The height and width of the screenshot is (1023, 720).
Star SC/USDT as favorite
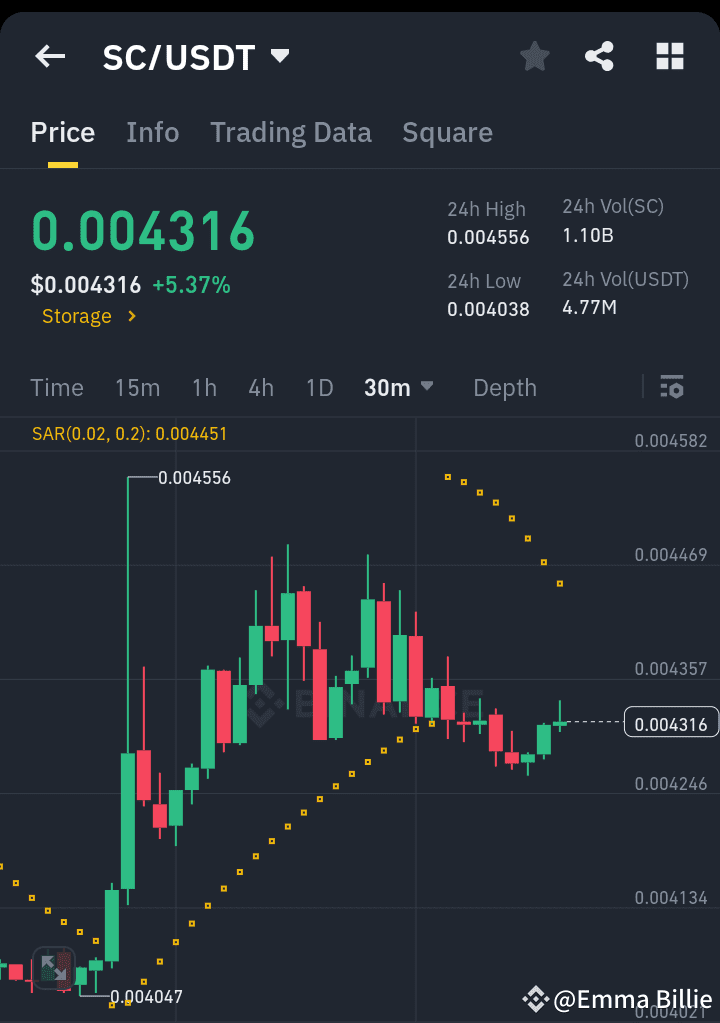[x=534, y=57]
